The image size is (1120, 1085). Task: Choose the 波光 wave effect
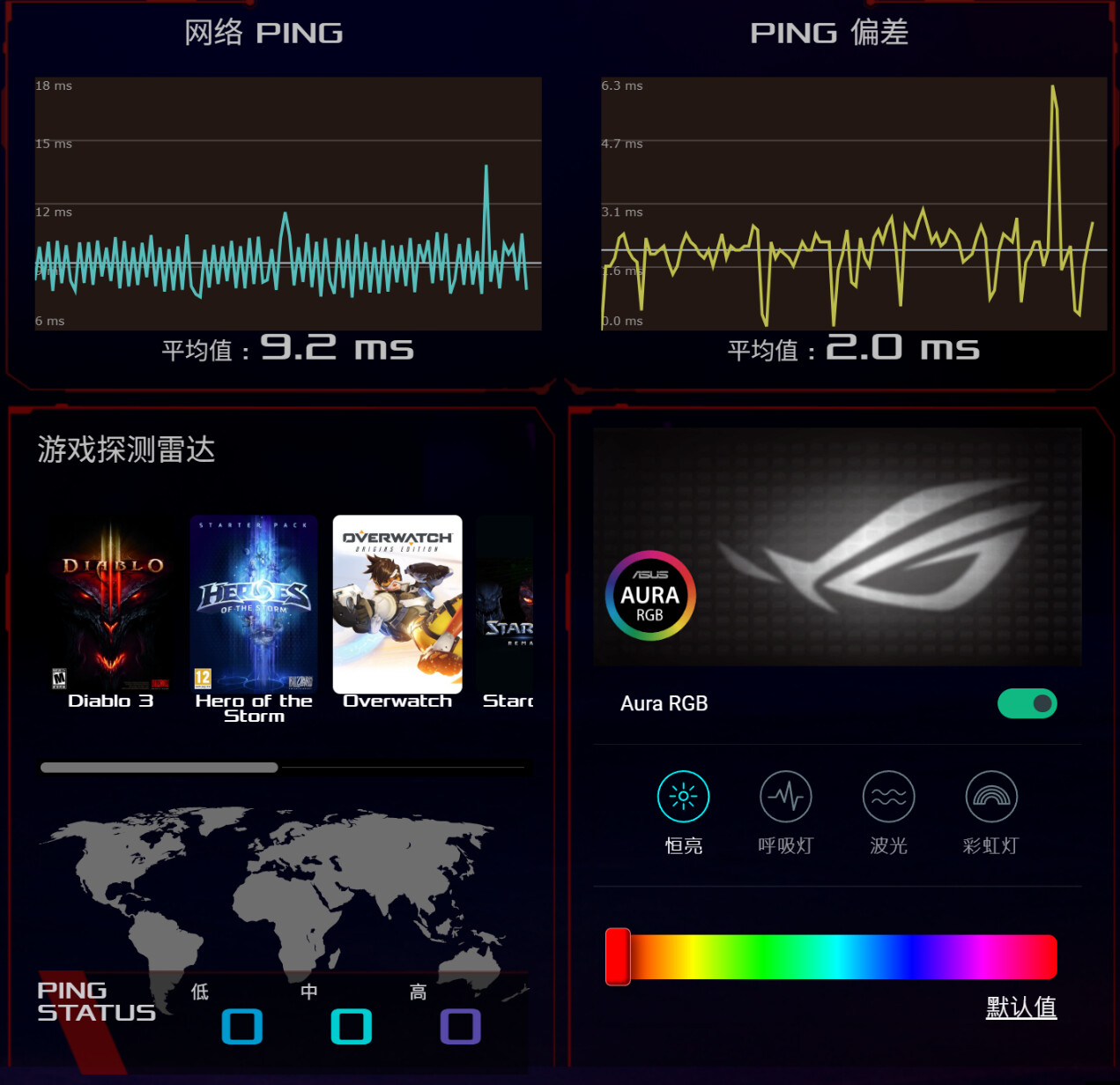(888, 797)
